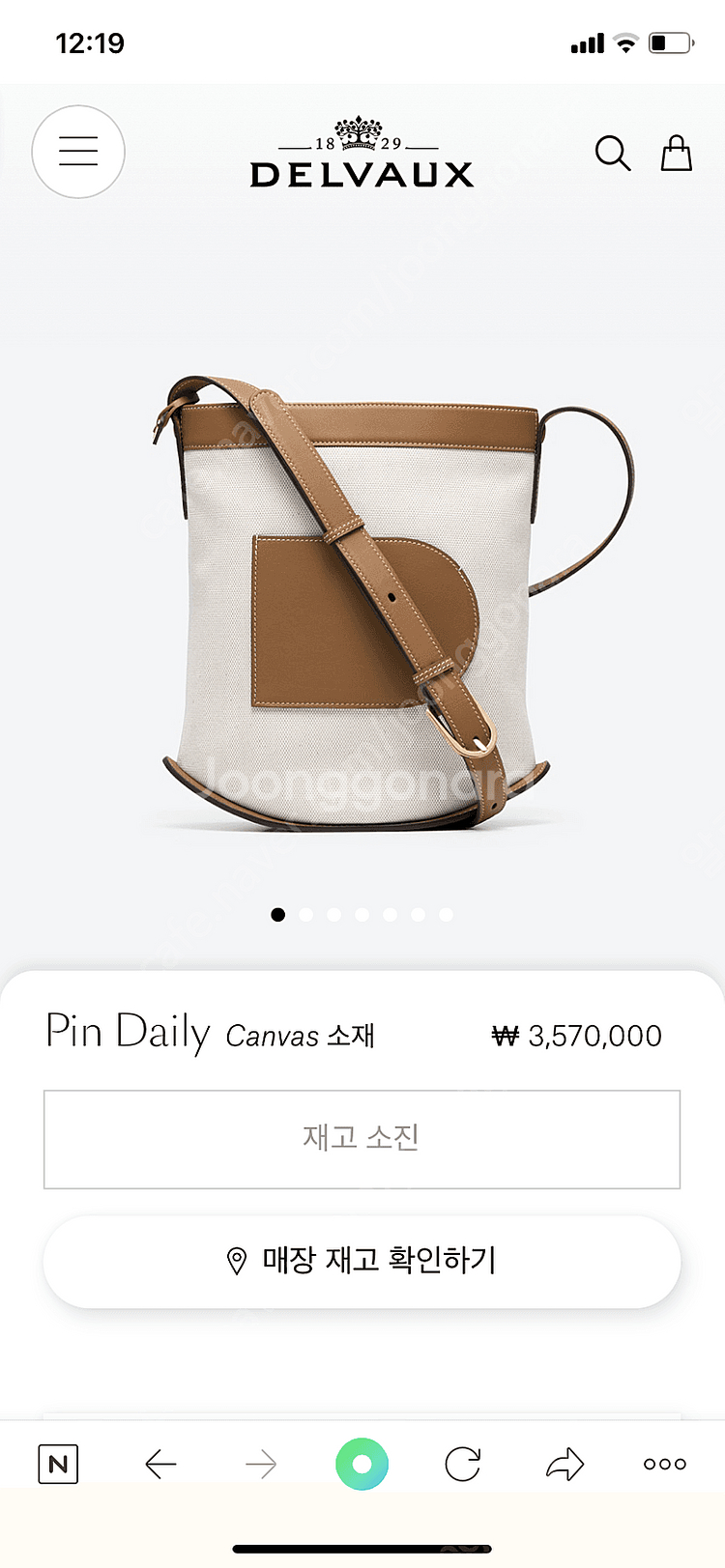Tap the search magnifier icon
Screen dimensions: 725x1568
pyautogui.click(x=613, y=154)
